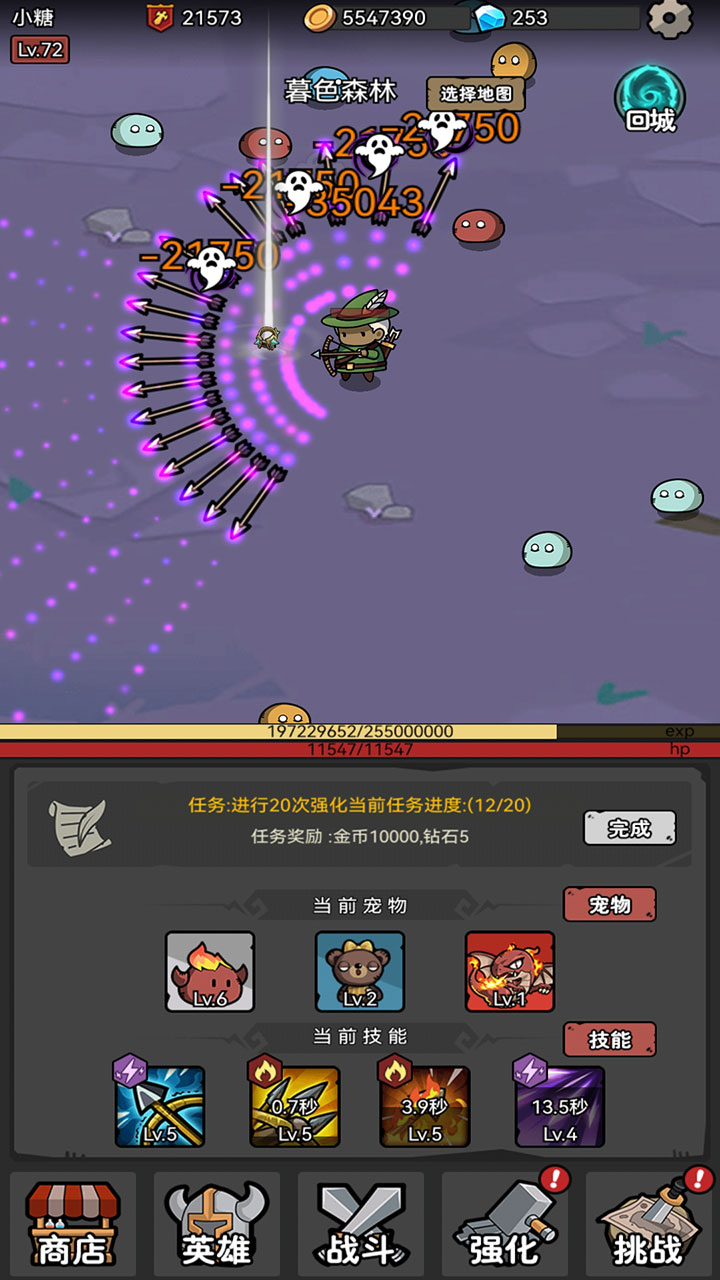The image size is (720, 1280).
Task: Tap the golden arrows skill with 0.7秒 cooldown
Action: 295,1106
